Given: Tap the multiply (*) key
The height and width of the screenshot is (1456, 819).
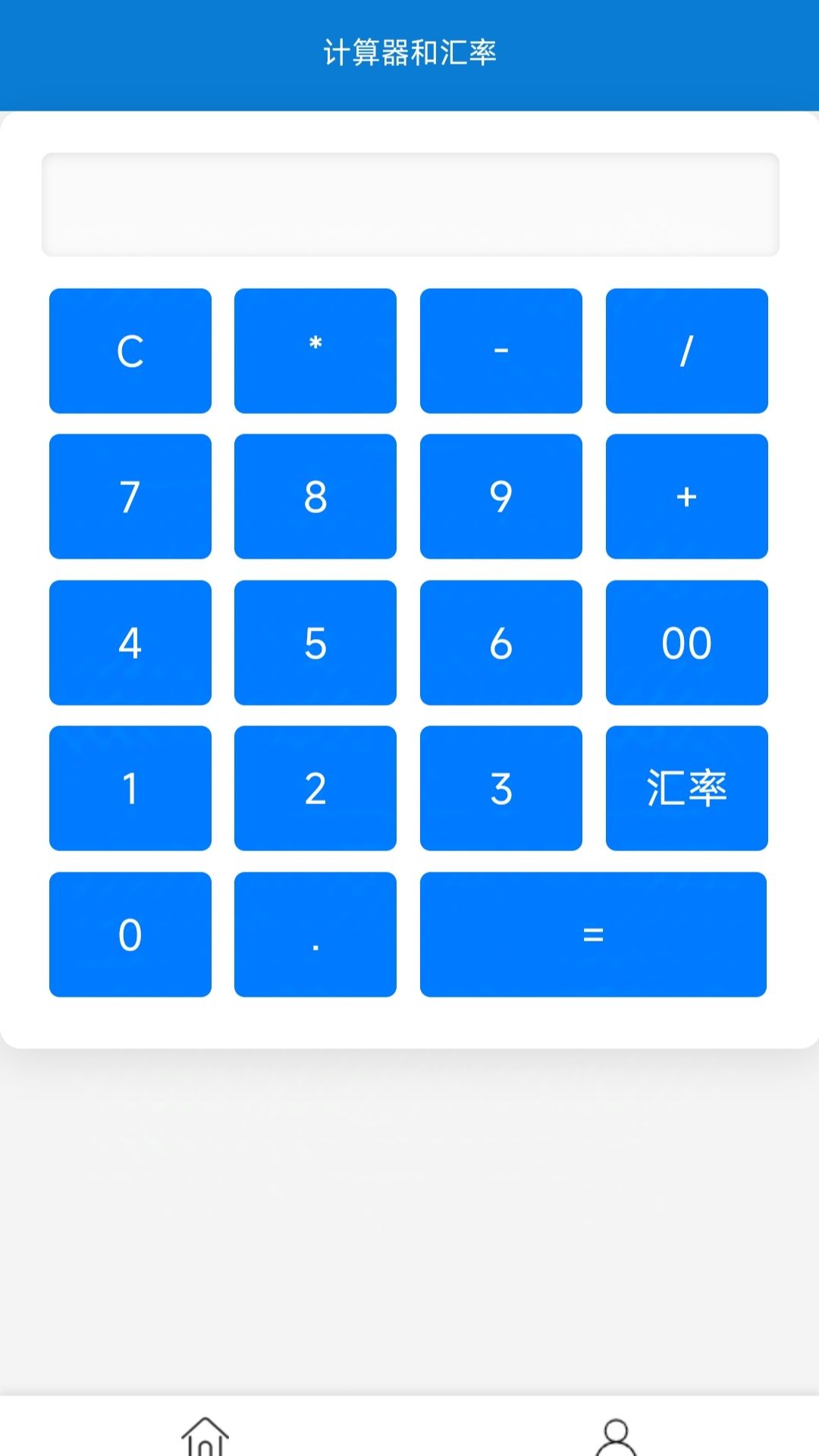Looking at the screenshot, I should (315, 351).
